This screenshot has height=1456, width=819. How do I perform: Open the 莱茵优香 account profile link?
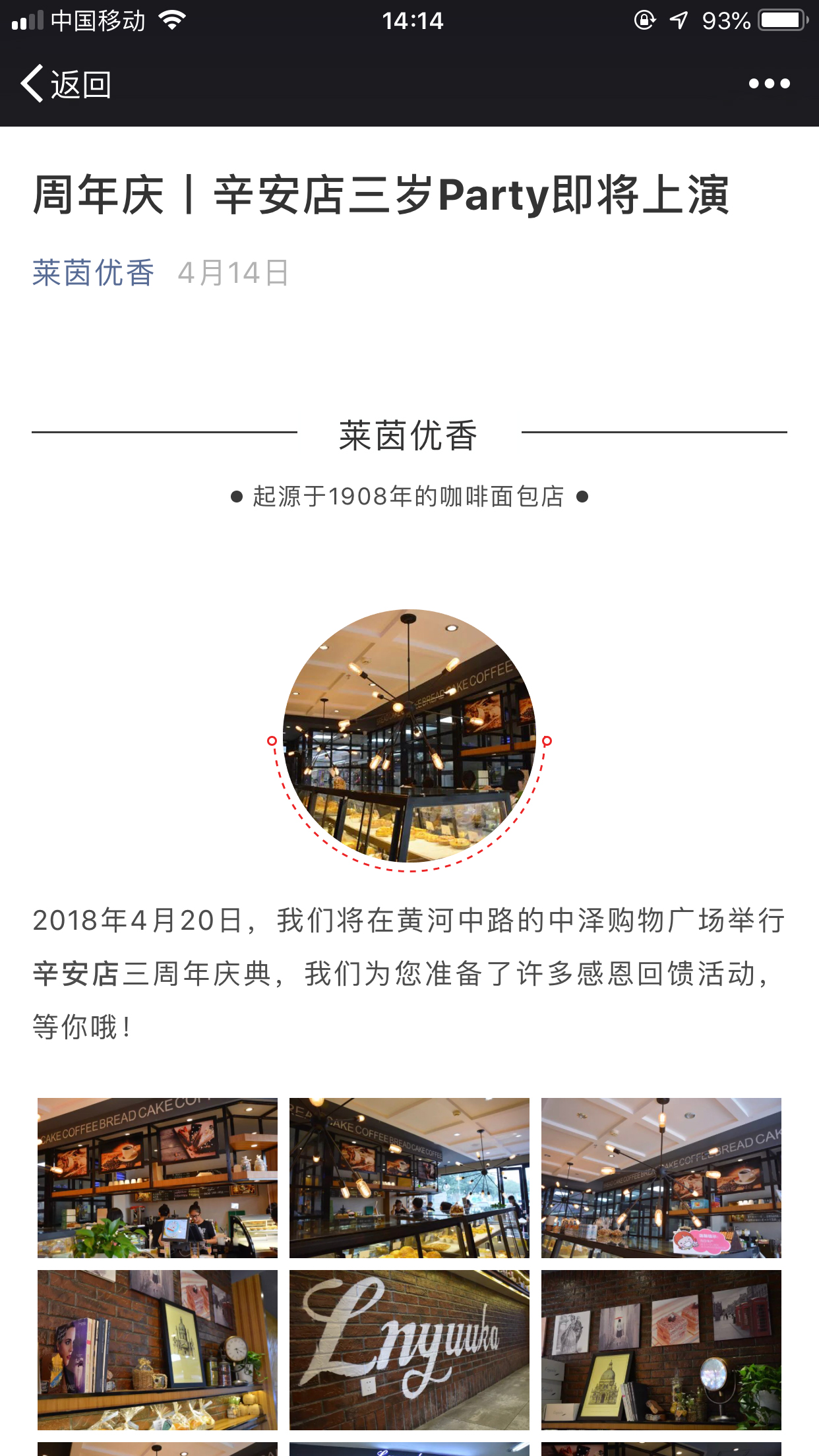(93, 272)
